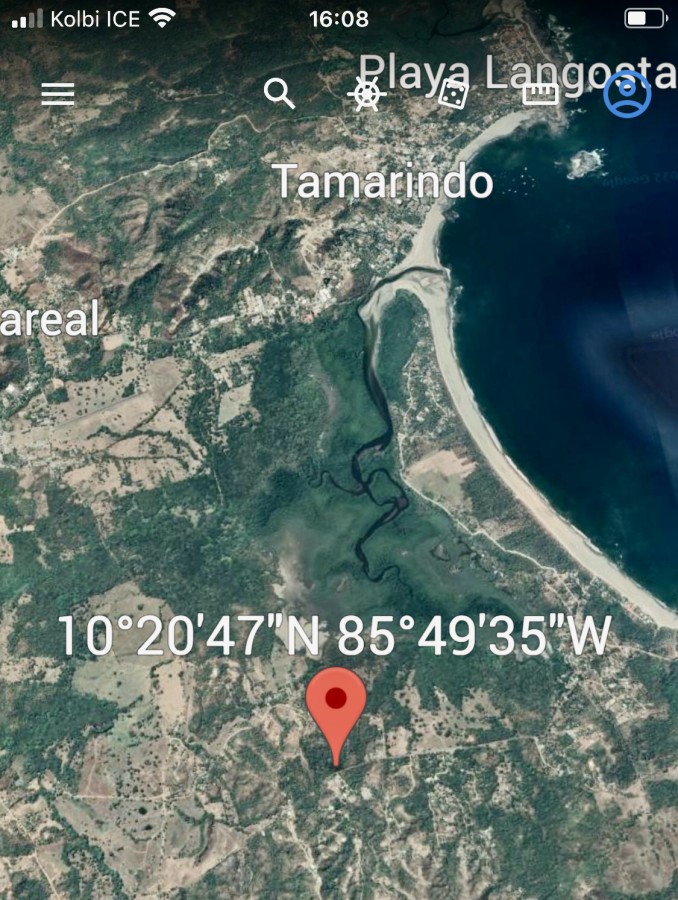Open the account profile icon
678x900 pixels.
pyautogui.click(x=627, y=94)
